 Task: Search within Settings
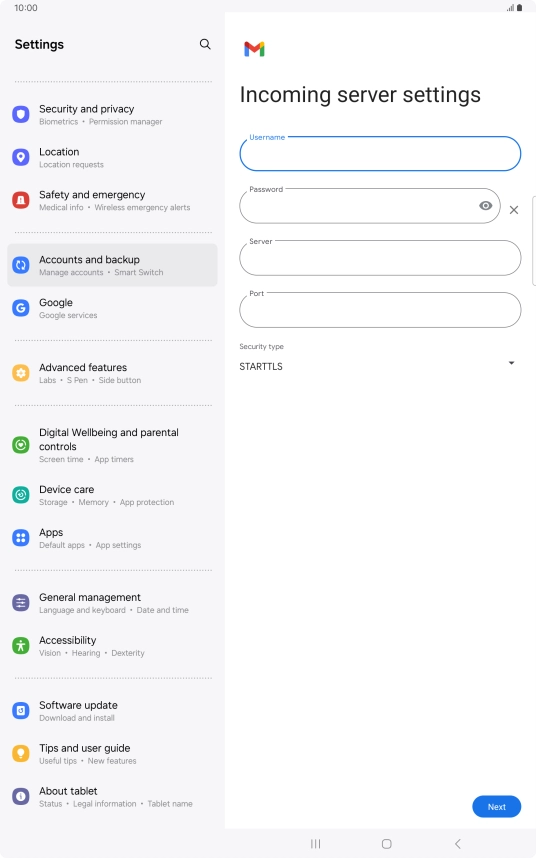pos(205,44)
